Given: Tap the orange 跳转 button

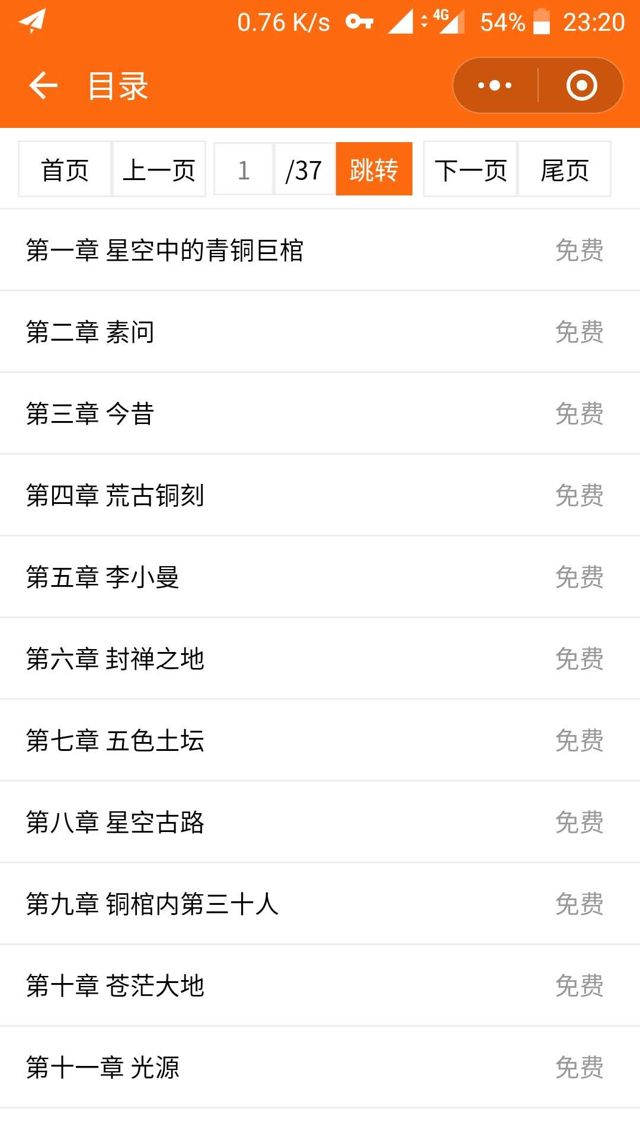Looking at the screenshot, I should click(374, 170).
